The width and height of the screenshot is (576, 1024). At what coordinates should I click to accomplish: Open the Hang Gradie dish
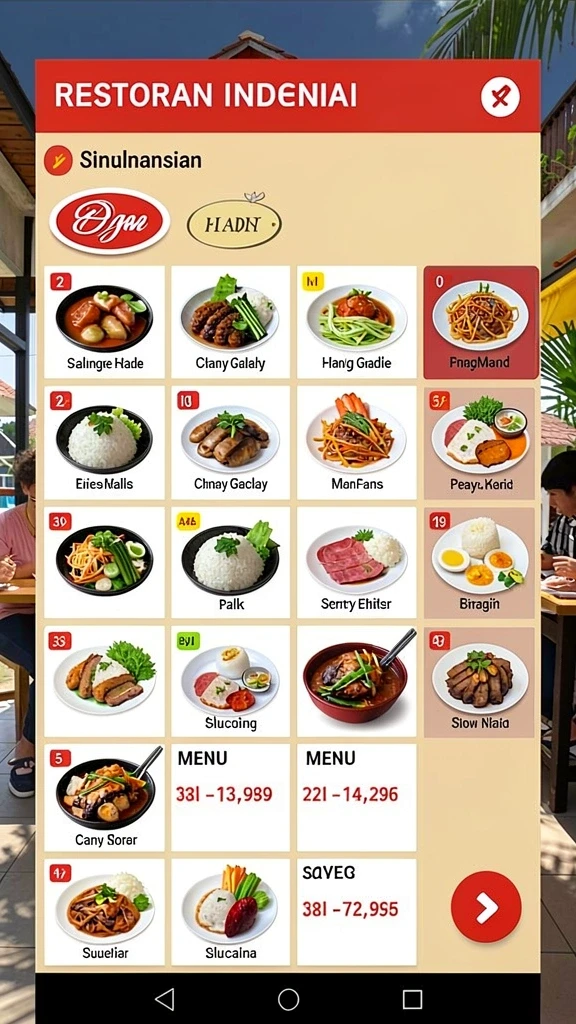click(x=357, y=322)
